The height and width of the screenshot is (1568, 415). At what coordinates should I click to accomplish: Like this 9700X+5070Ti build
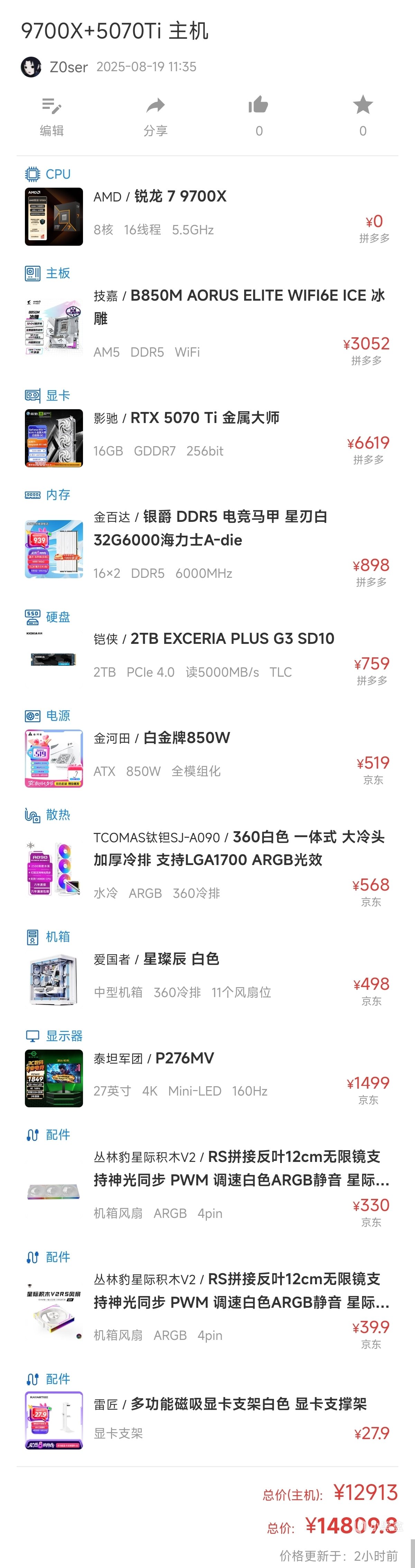[x=259, y=116]
